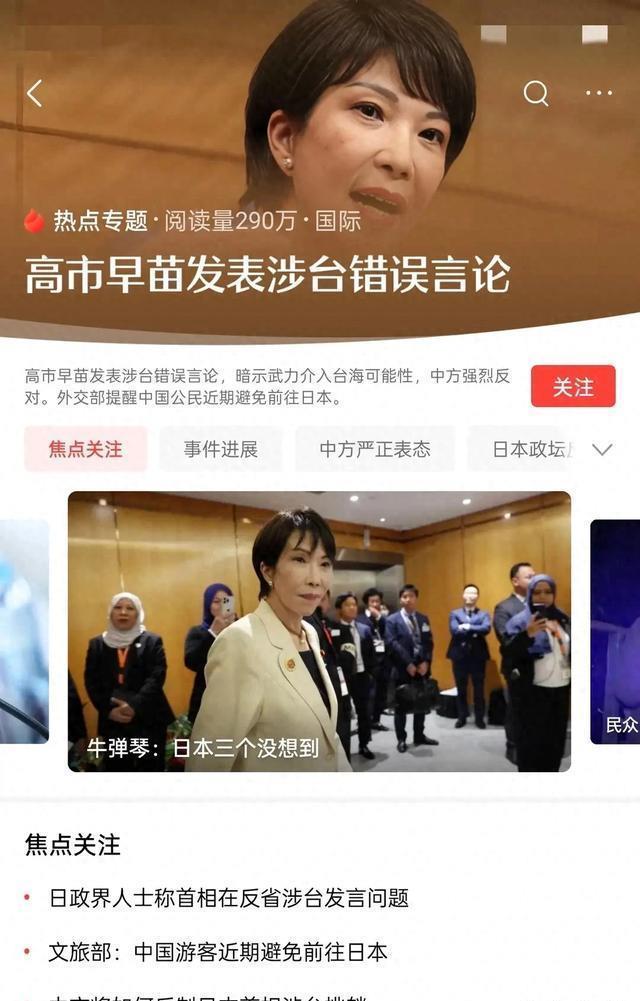Image resolution: width=640 pixels, height=1001 pixels.
Task: Open the search icon in header
Action: 536,94
